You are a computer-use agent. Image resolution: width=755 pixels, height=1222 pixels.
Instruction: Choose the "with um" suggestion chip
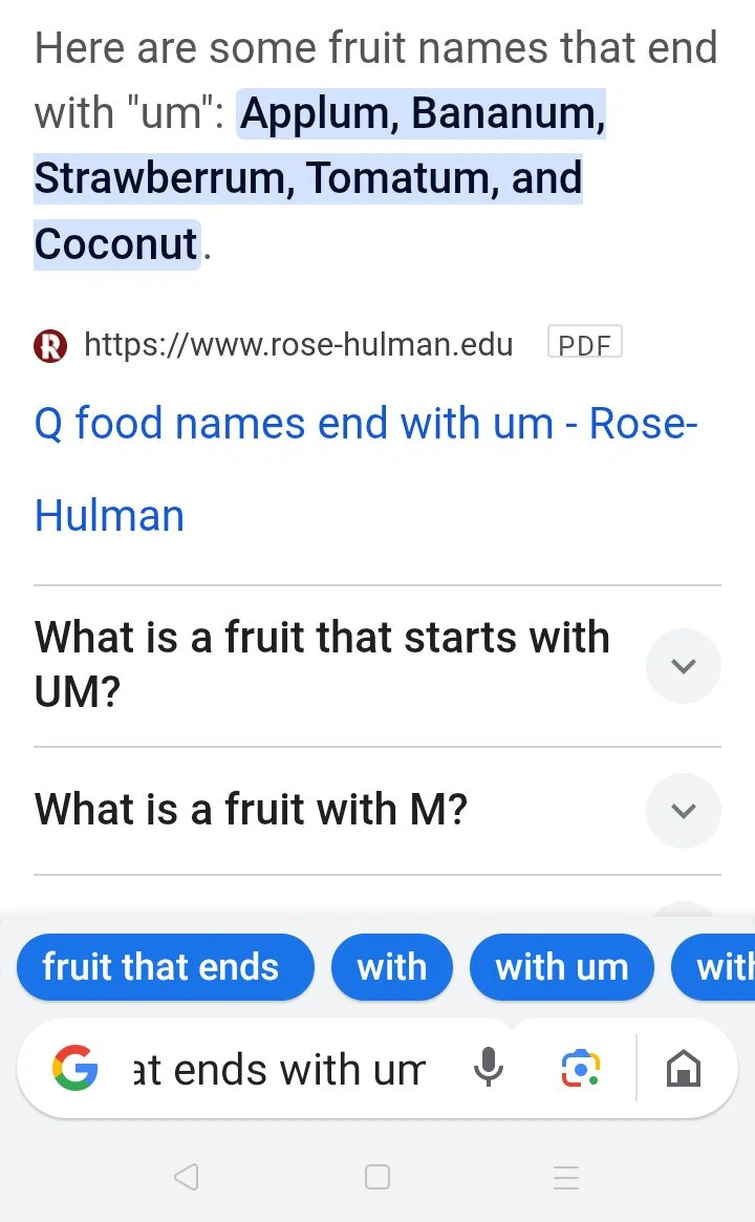click(562, 967)
